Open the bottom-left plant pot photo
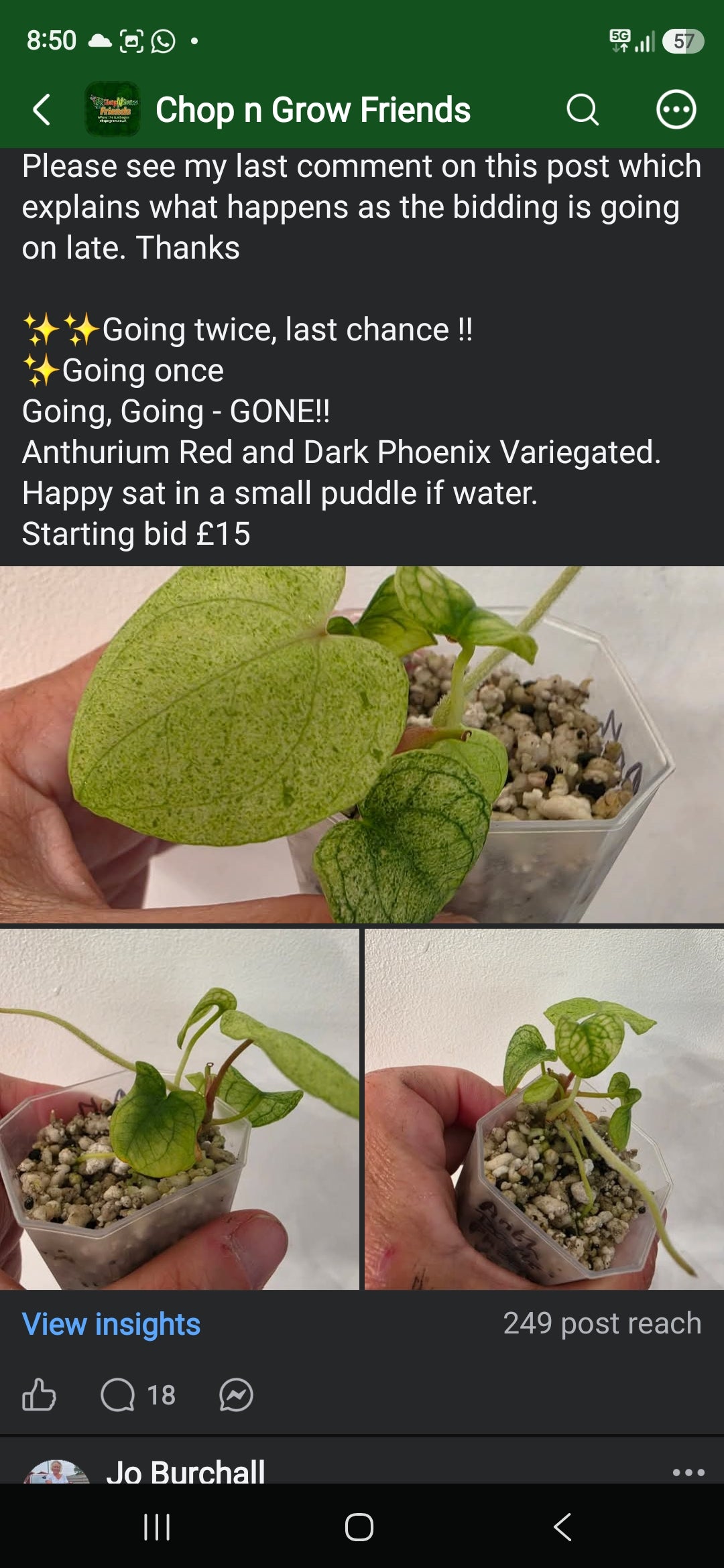The image size is (724, 1568). click(180, 1109)
